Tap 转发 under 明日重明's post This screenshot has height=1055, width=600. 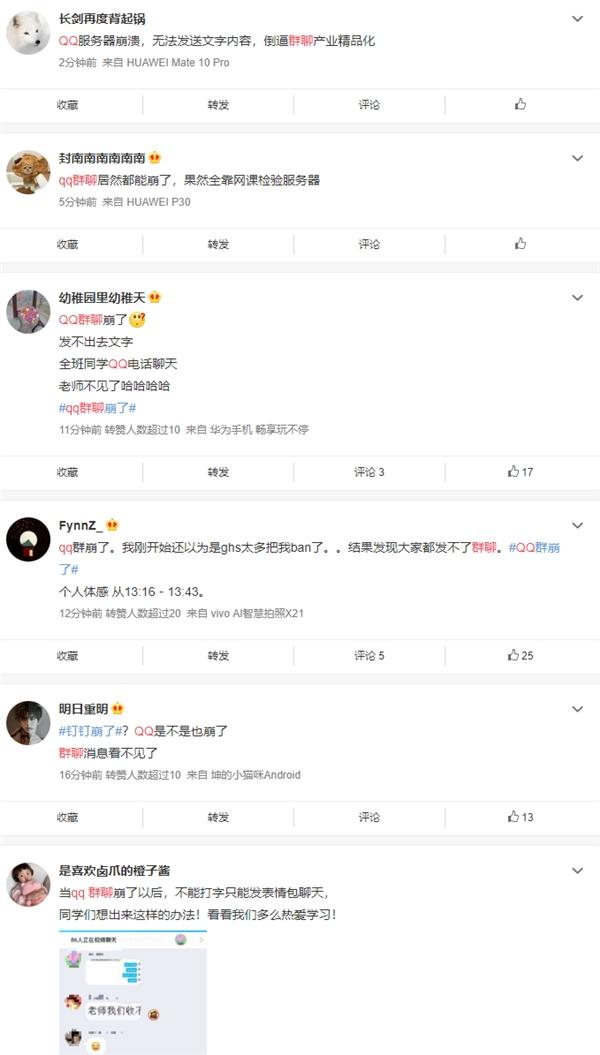coord(218,817)
